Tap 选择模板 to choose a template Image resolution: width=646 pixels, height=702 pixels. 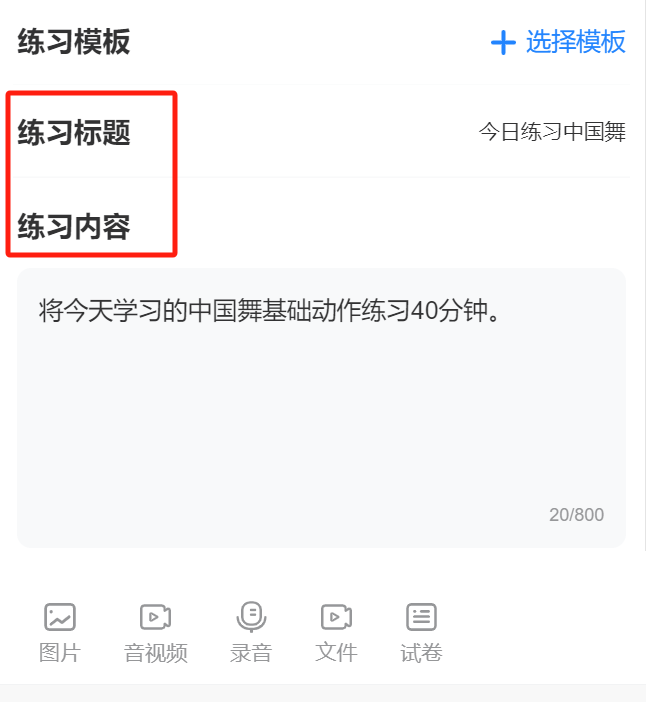tap(558, 42)
